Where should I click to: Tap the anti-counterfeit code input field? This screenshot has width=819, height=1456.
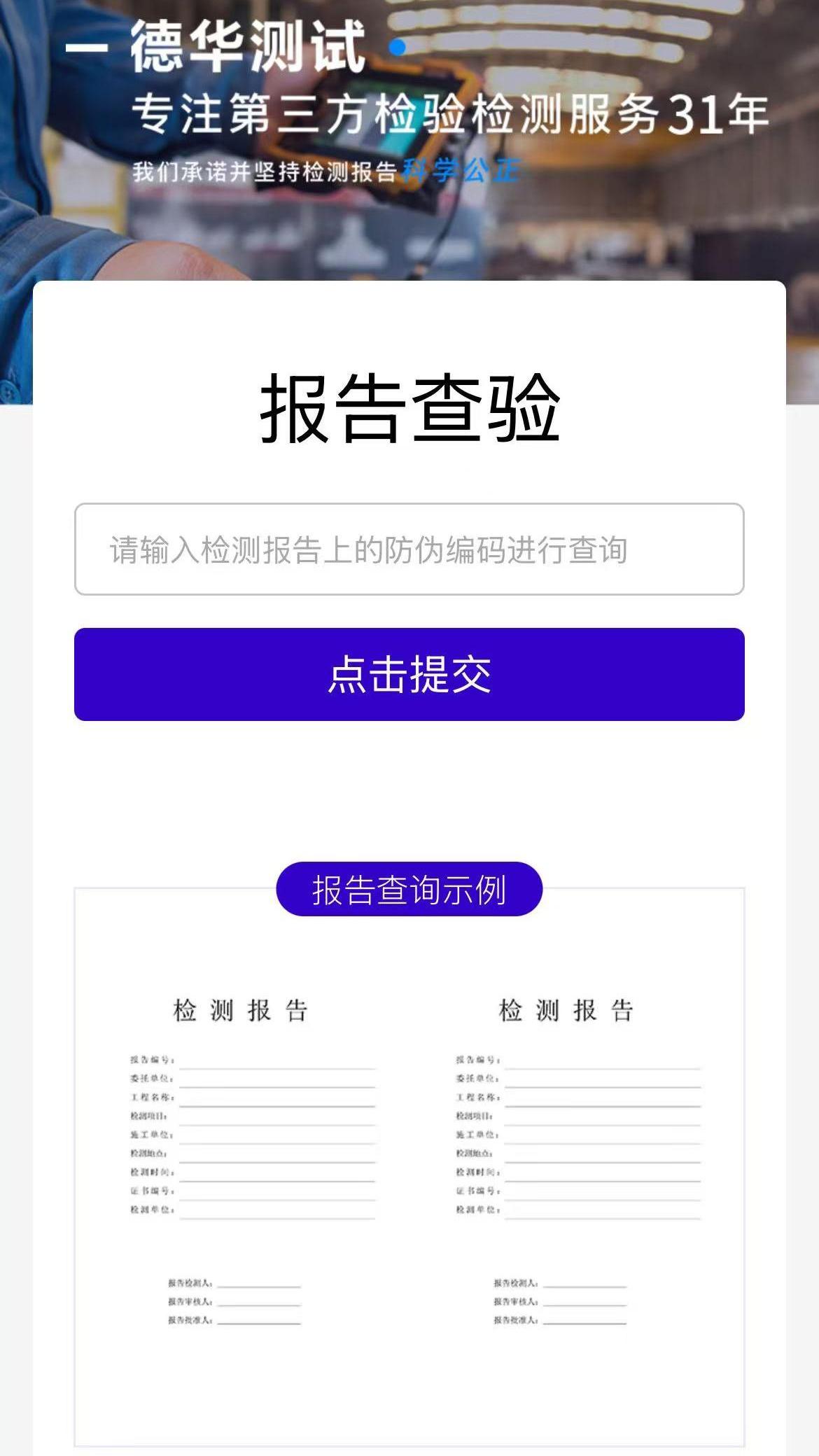coord(409,549)
